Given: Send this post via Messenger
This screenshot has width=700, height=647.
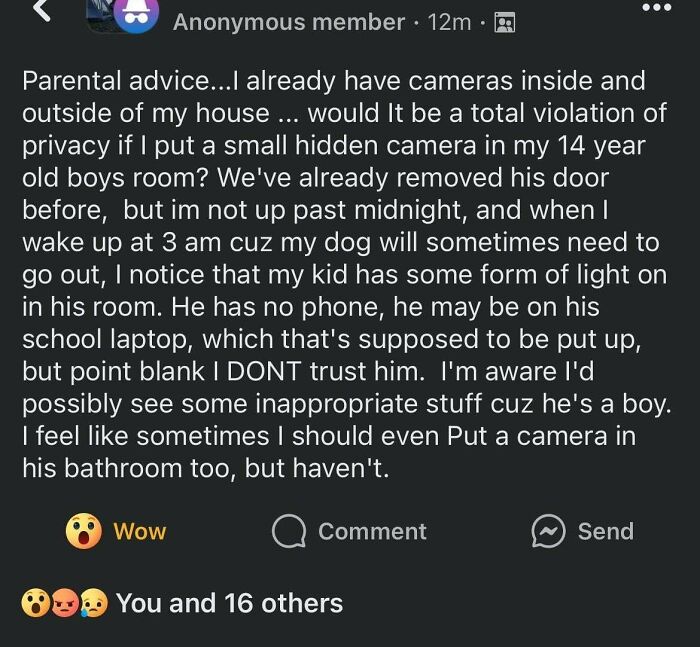Looking at the screenshot, I should [582, 531].
